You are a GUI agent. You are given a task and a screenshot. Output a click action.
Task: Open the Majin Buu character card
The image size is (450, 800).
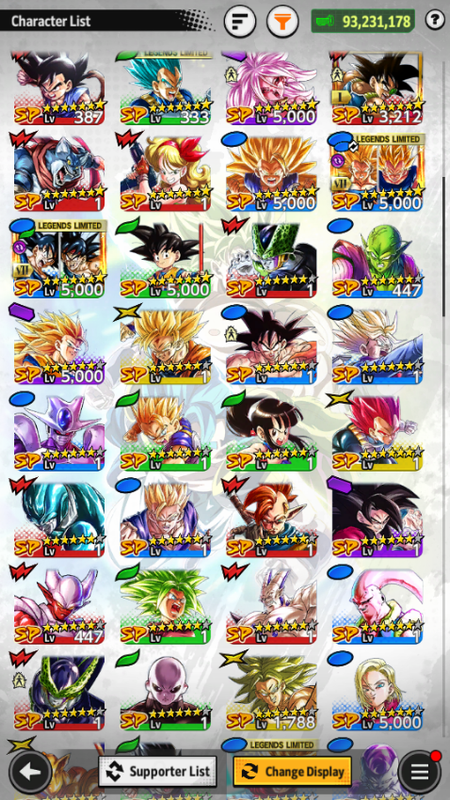[x=378, y=606]
